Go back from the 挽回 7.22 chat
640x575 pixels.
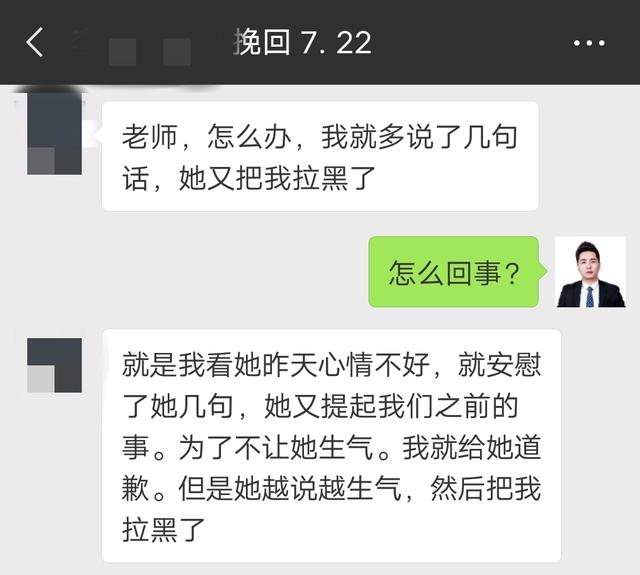(x=35, y=42)
